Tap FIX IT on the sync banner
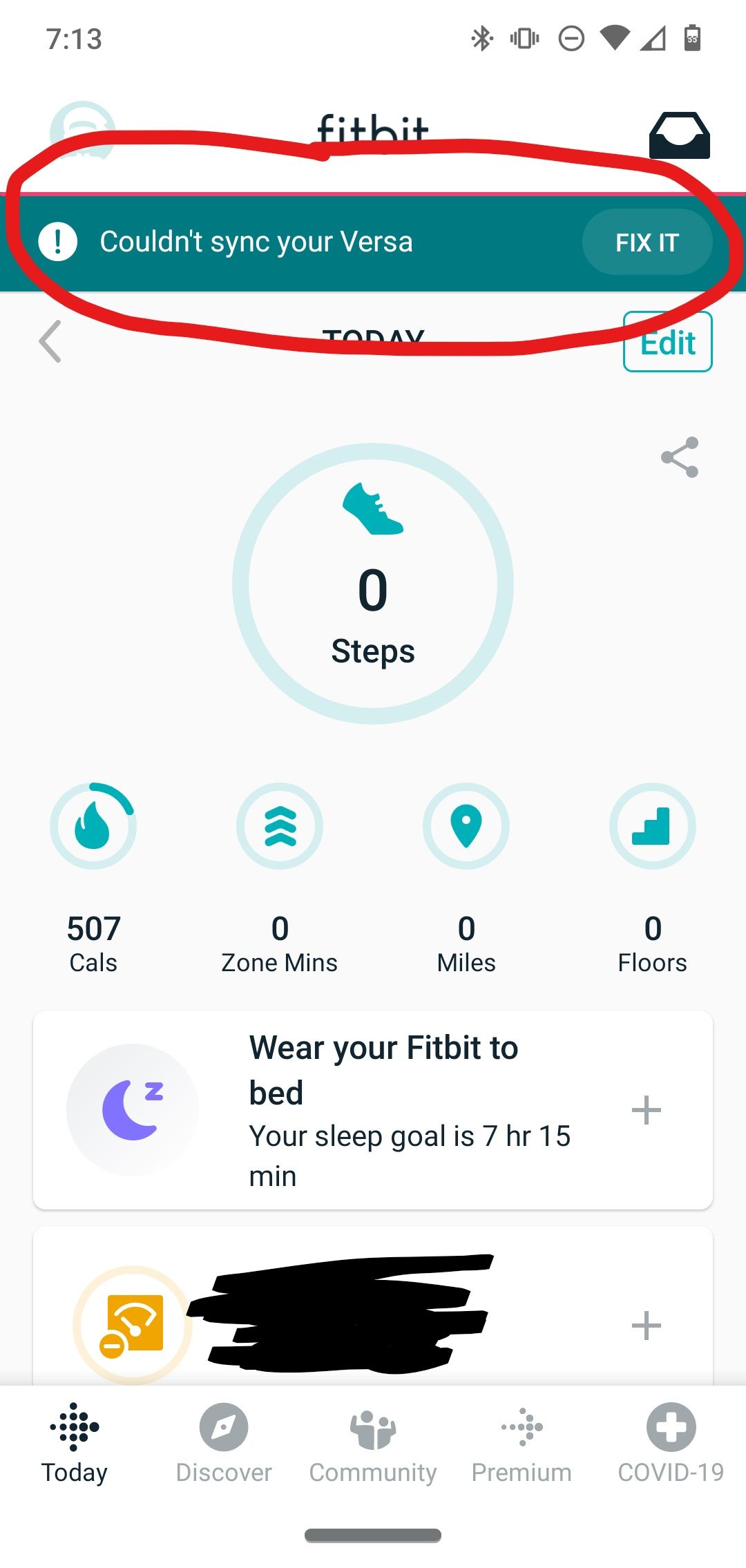 pos(647,242)
